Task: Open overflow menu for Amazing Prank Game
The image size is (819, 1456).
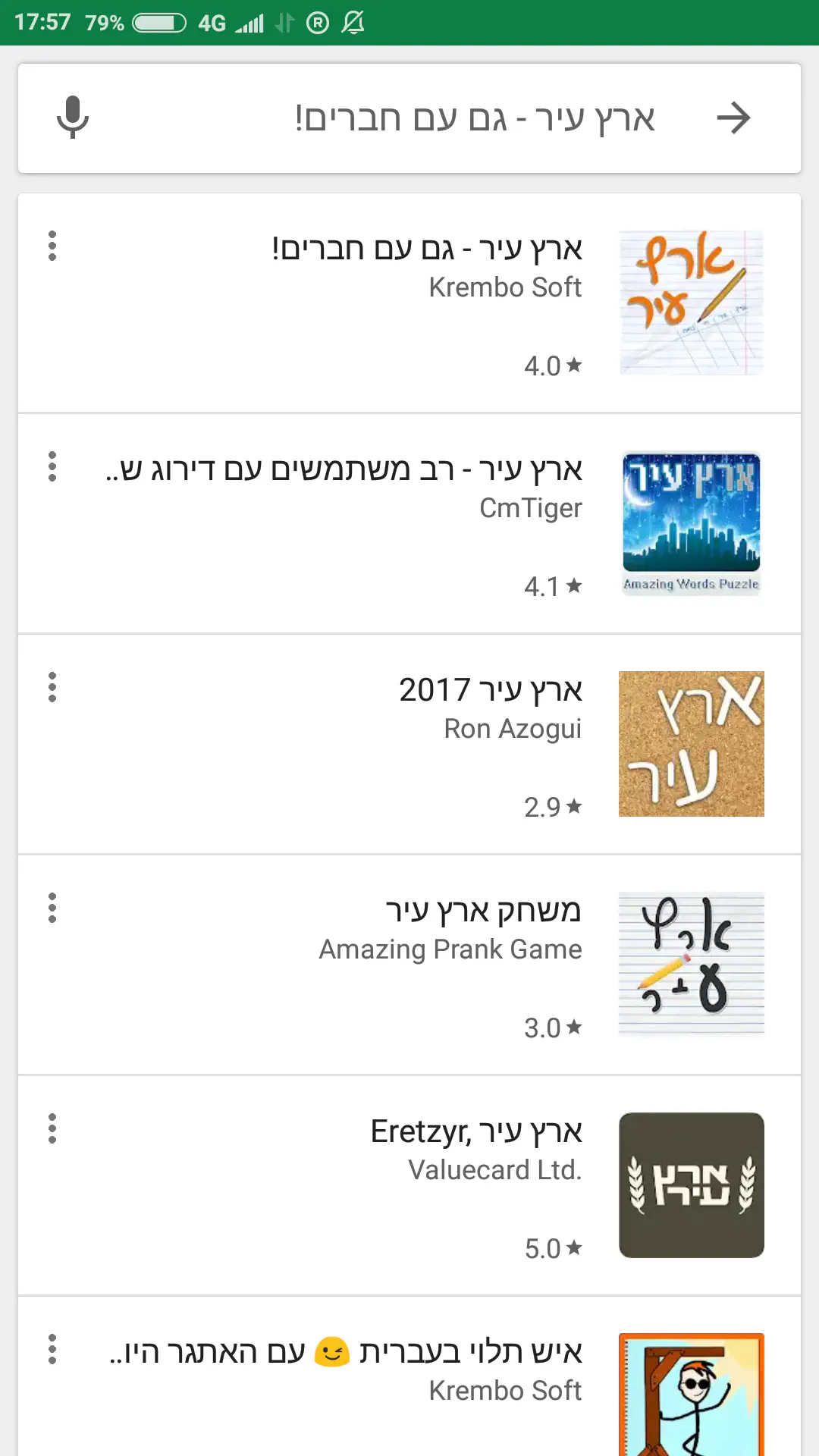Action: 52,908
